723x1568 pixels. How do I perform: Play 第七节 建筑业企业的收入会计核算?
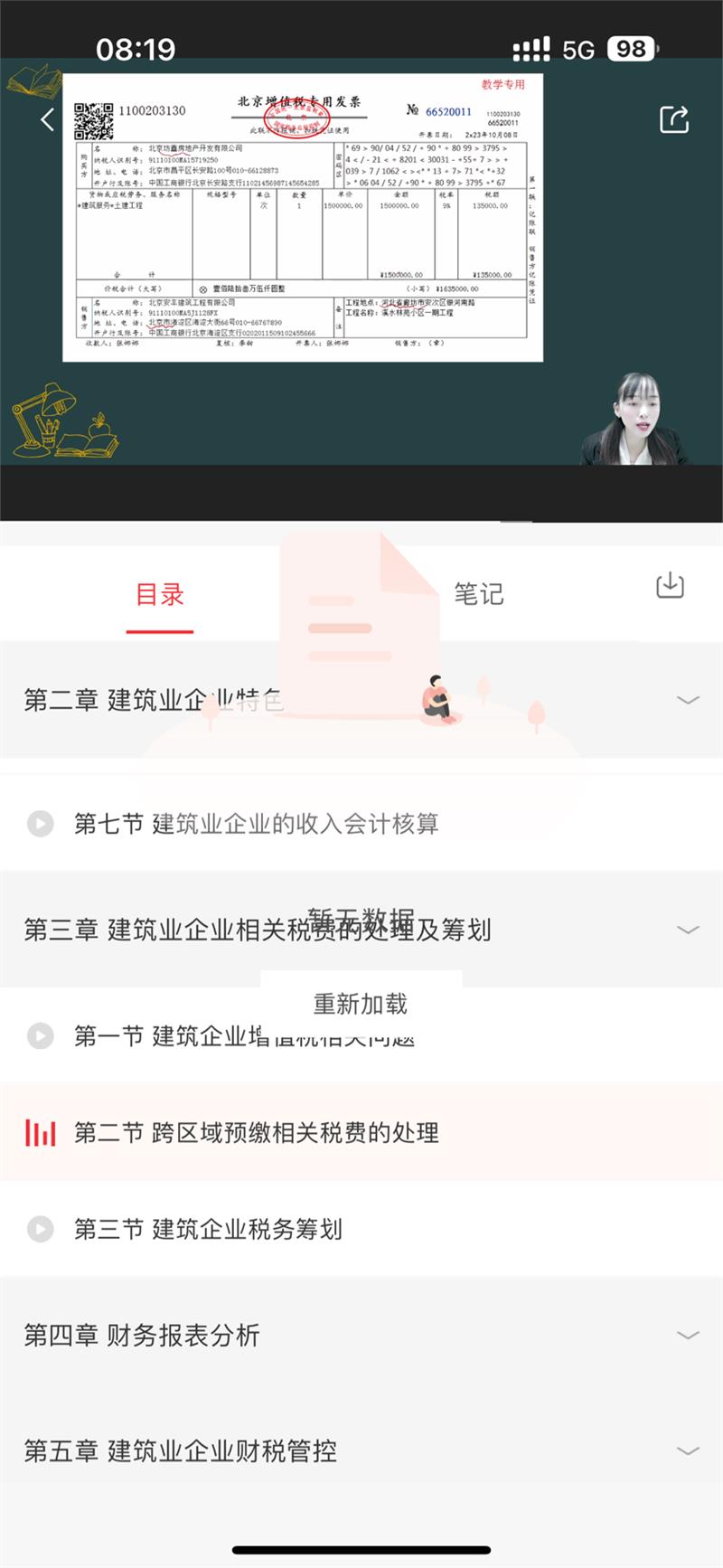(x=256, y=823)
